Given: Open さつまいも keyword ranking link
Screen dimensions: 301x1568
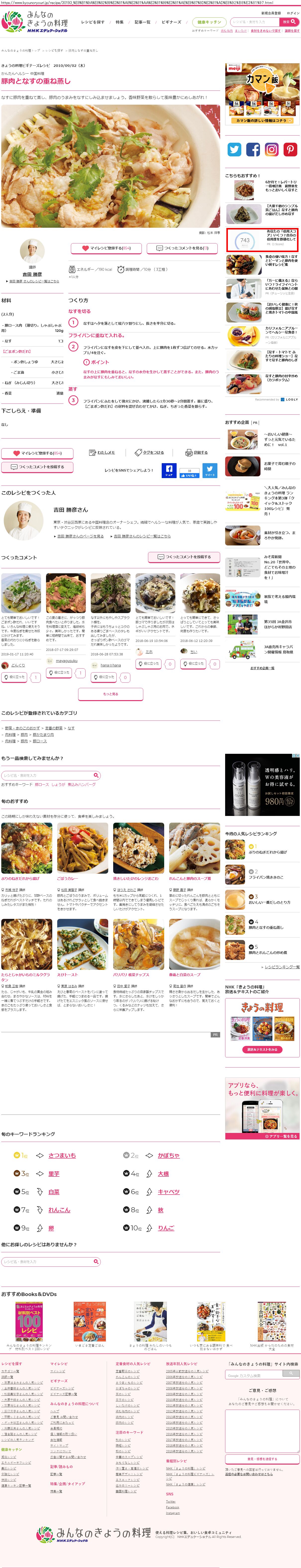Looking at the screenshot, I should pyautogui.click(x=62, y=1155).
